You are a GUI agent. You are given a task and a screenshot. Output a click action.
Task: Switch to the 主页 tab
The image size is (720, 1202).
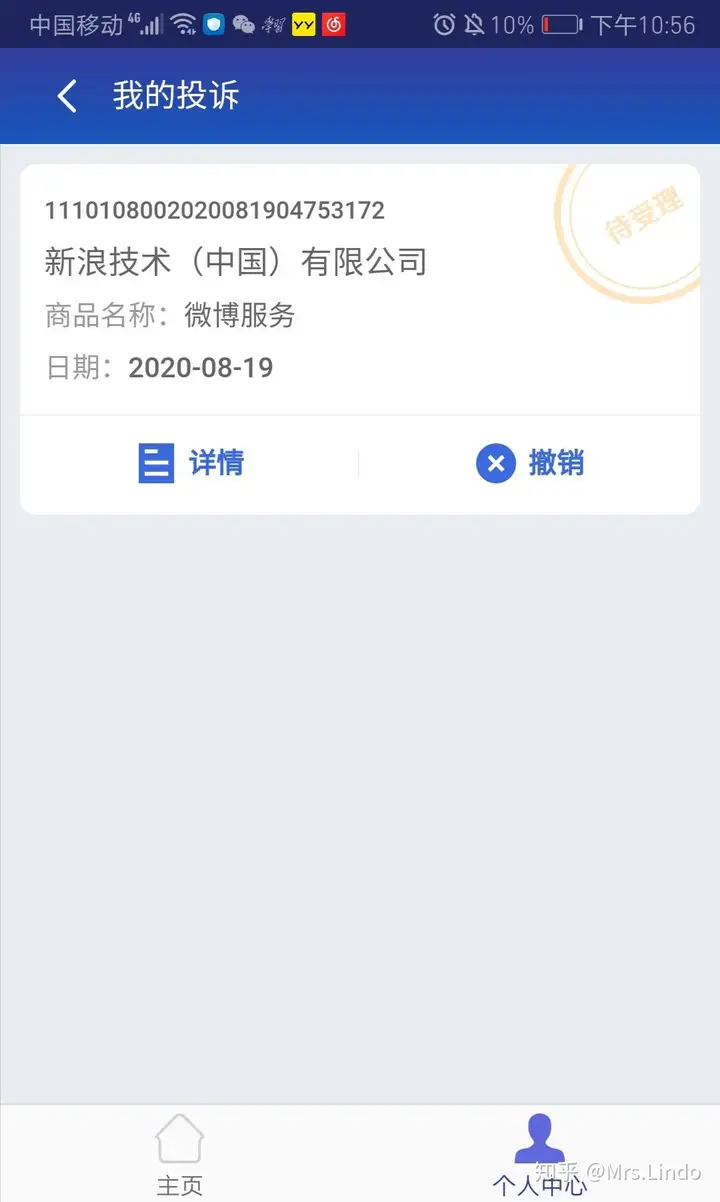tap(180, 1153)
